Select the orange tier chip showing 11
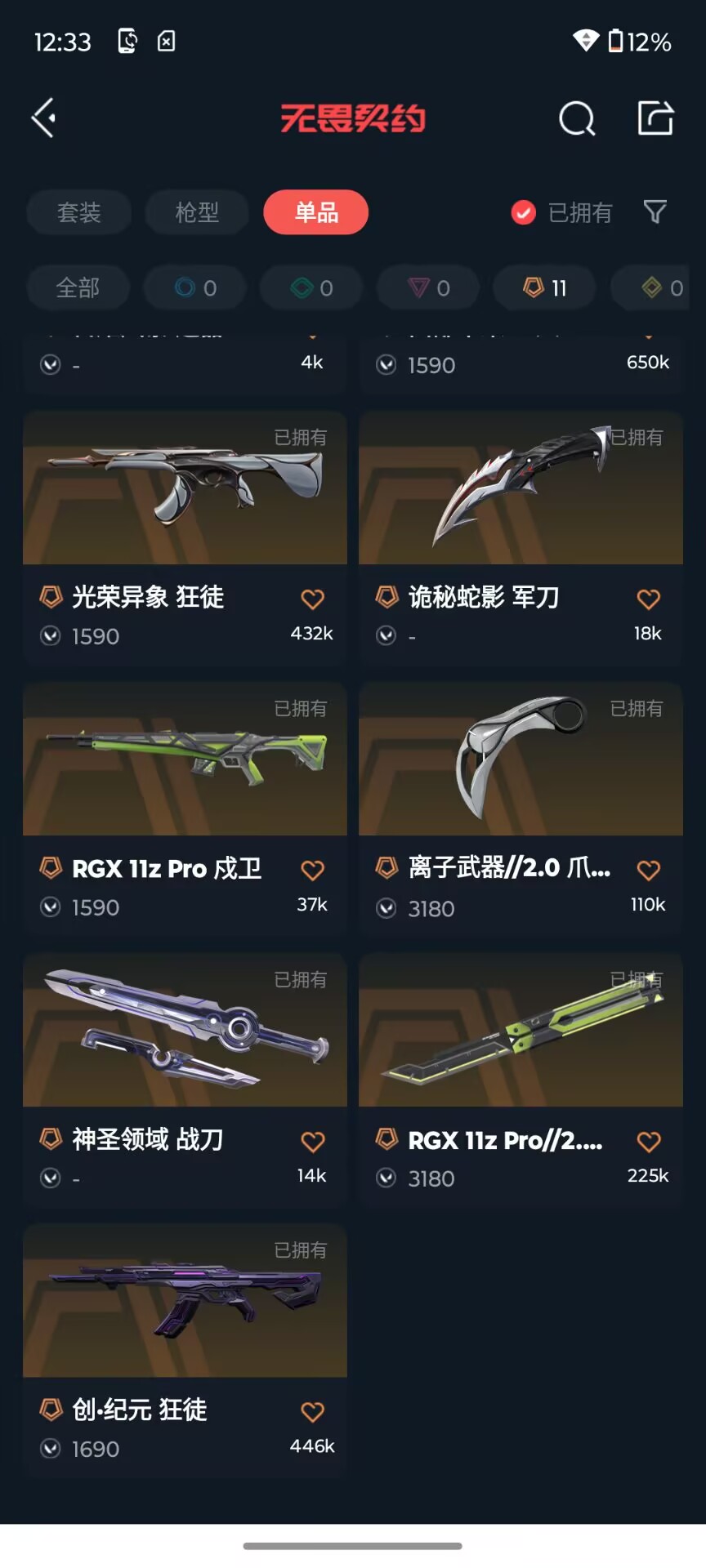 545,287
